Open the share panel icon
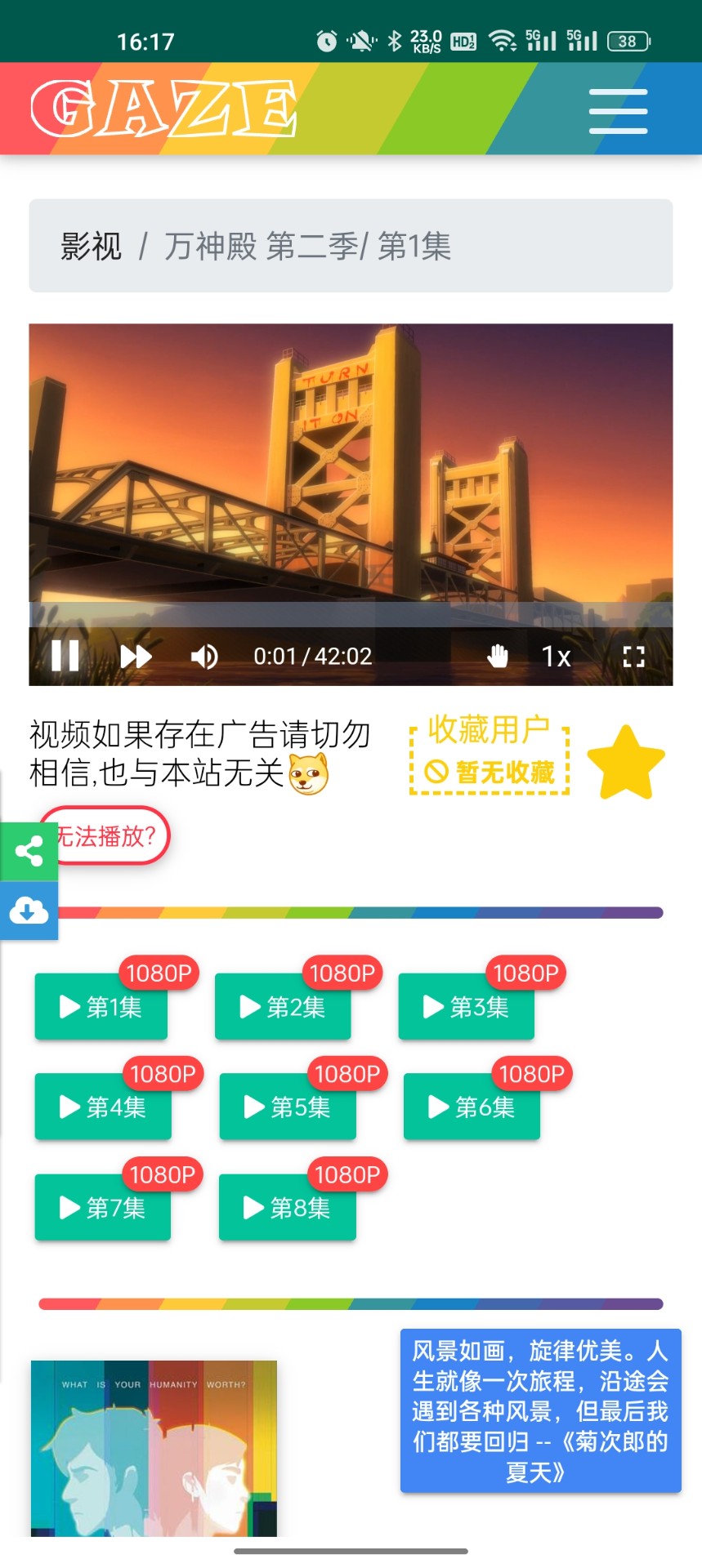 29,853
